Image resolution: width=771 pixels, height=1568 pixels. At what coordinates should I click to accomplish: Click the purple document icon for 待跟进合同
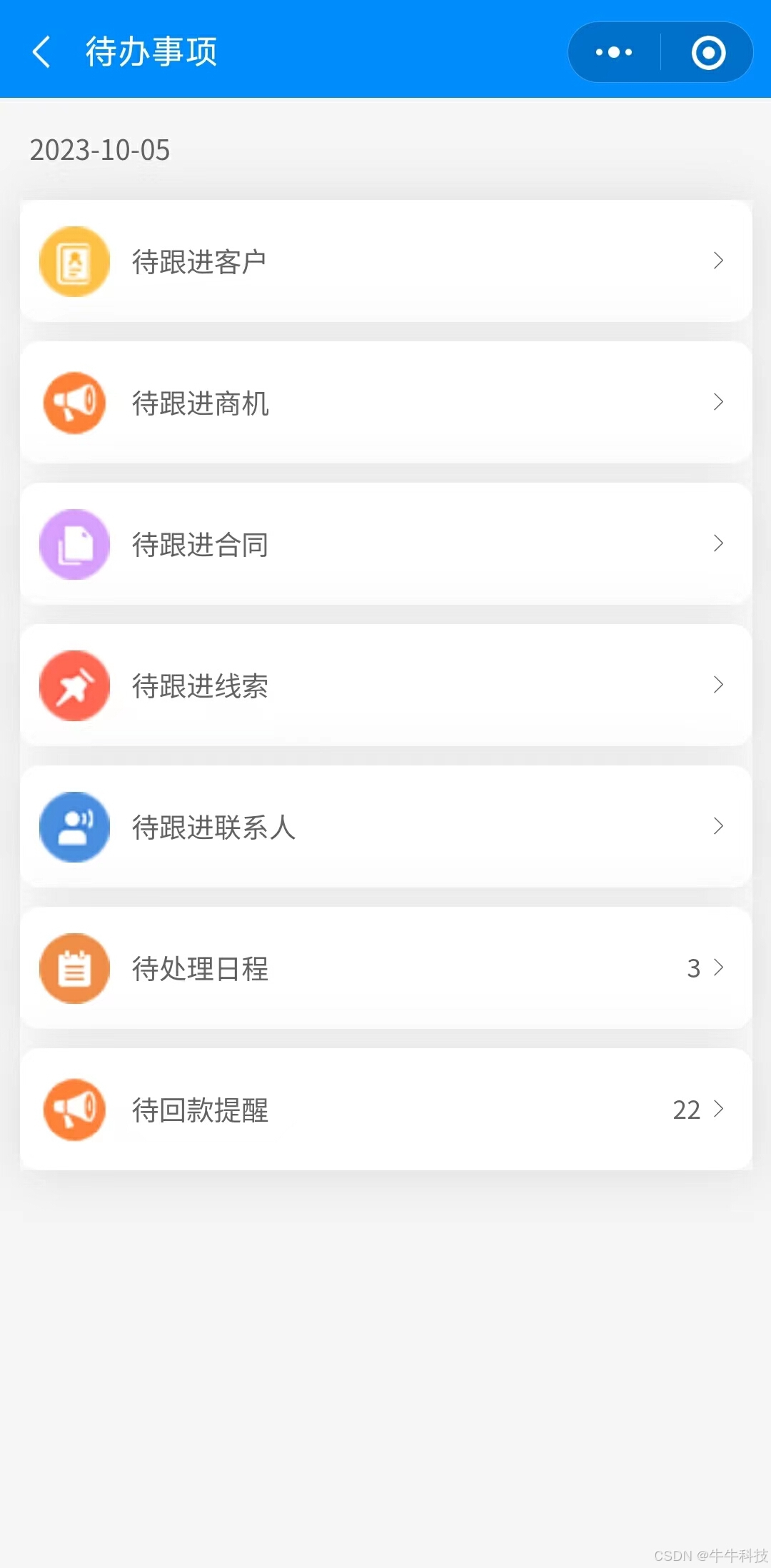tap(74, 543)
